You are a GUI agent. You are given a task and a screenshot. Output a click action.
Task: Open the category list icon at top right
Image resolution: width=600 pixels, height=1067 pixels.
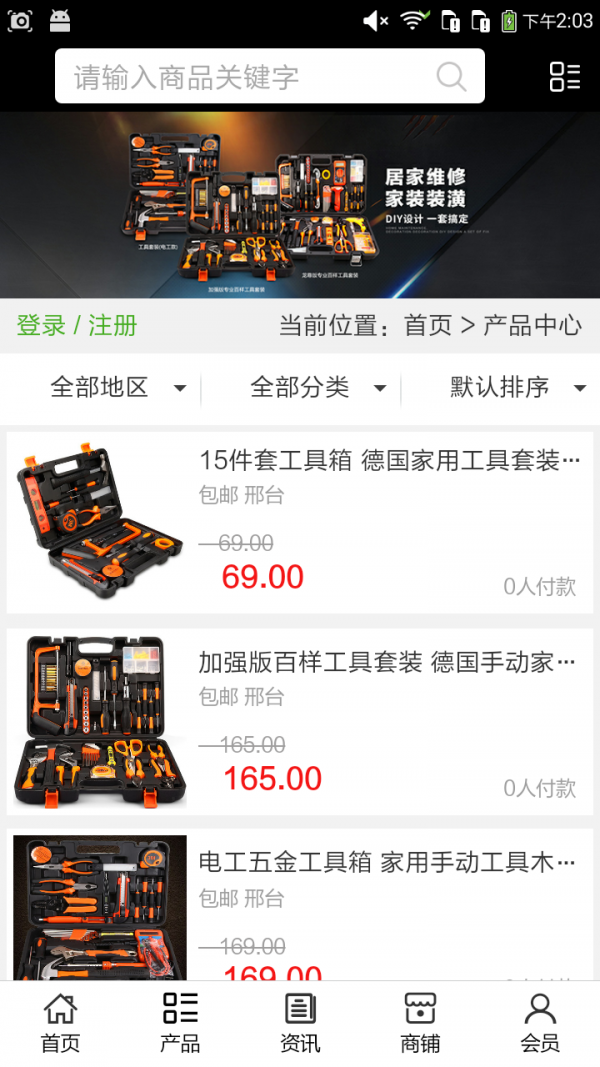(564, 77)
